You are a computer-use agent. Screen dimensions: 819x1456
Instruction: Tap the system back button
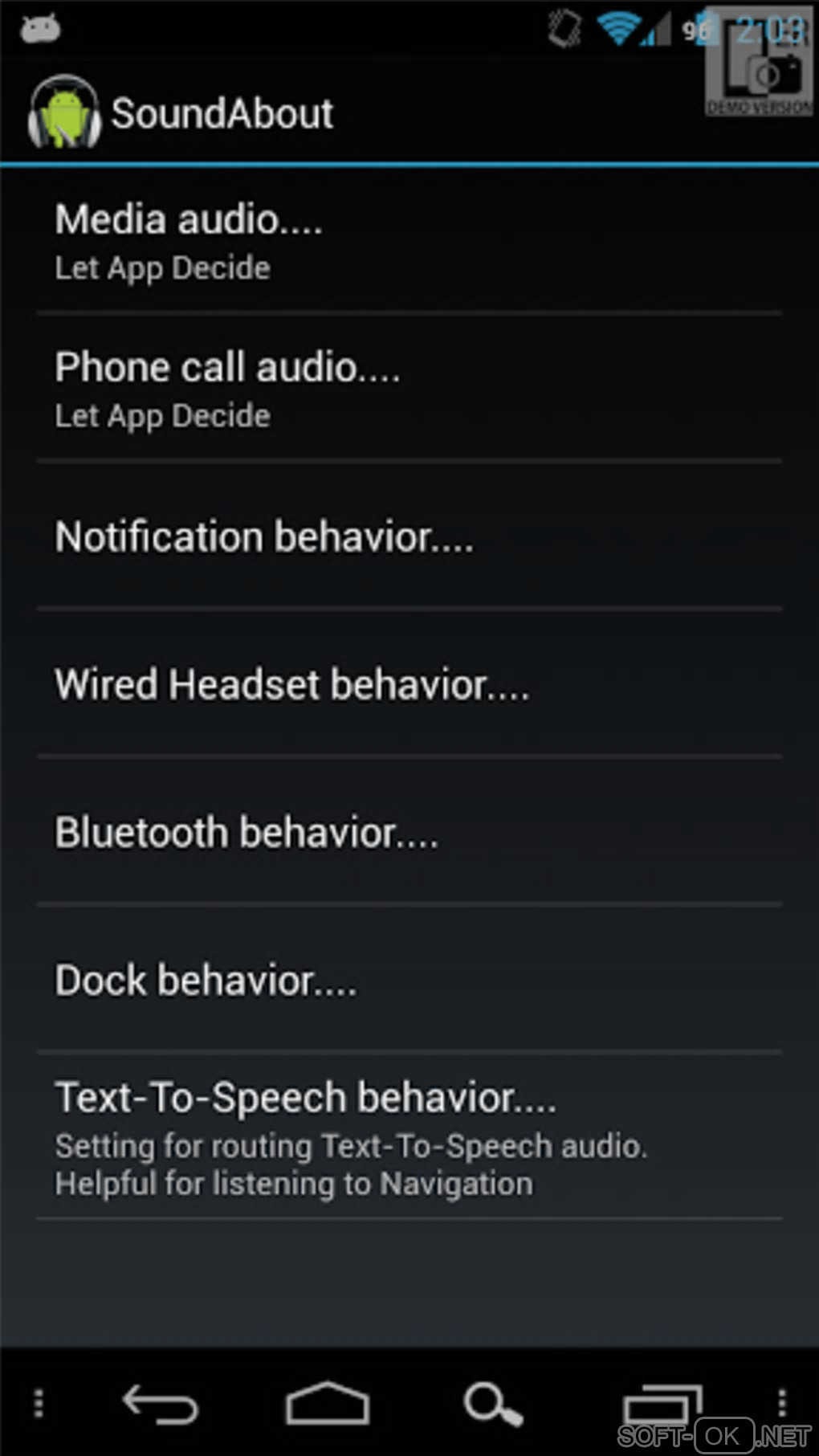click(160, 1405)
